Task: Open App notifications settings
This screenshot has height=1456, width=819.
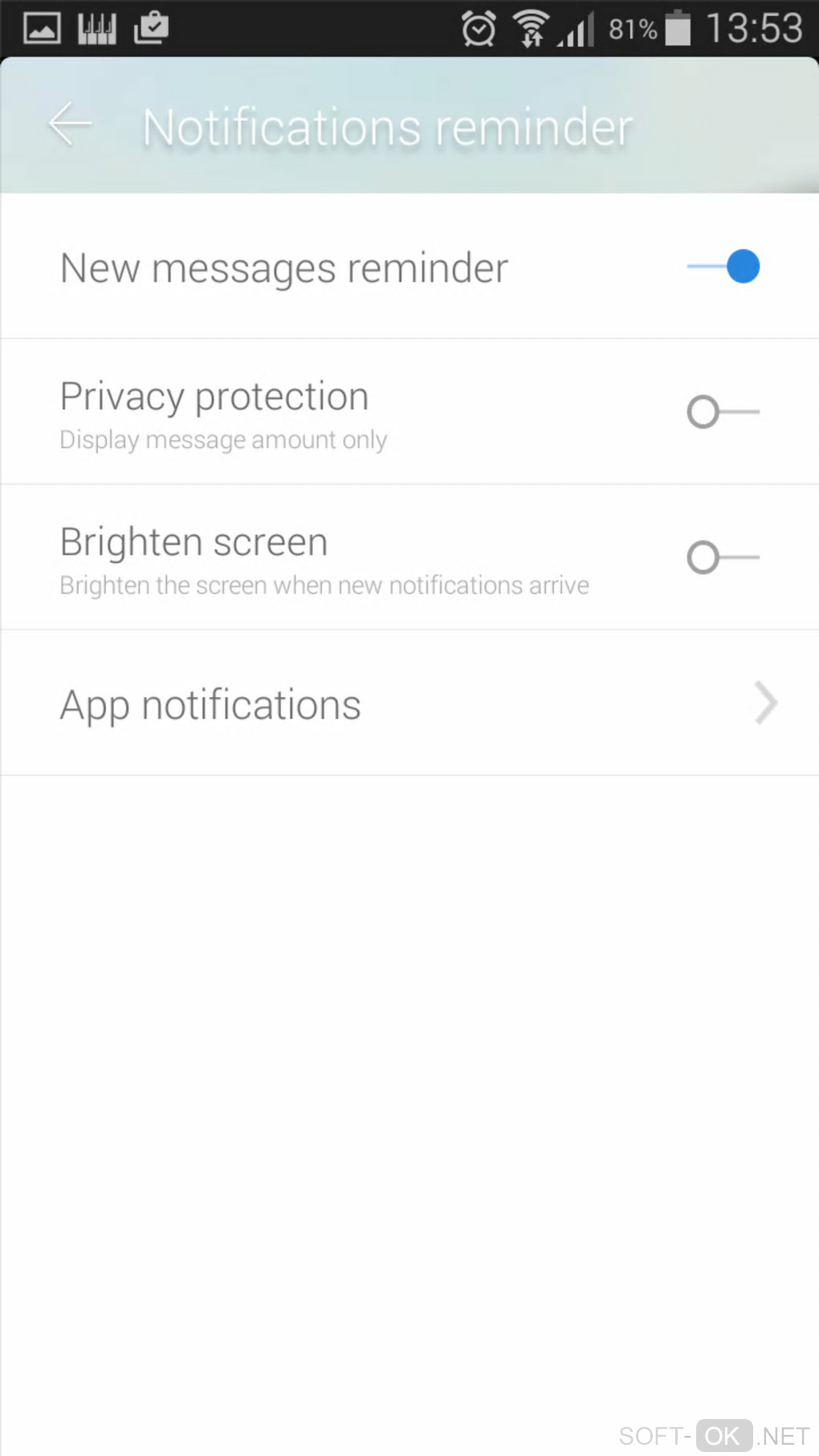Action: [409, 704]
